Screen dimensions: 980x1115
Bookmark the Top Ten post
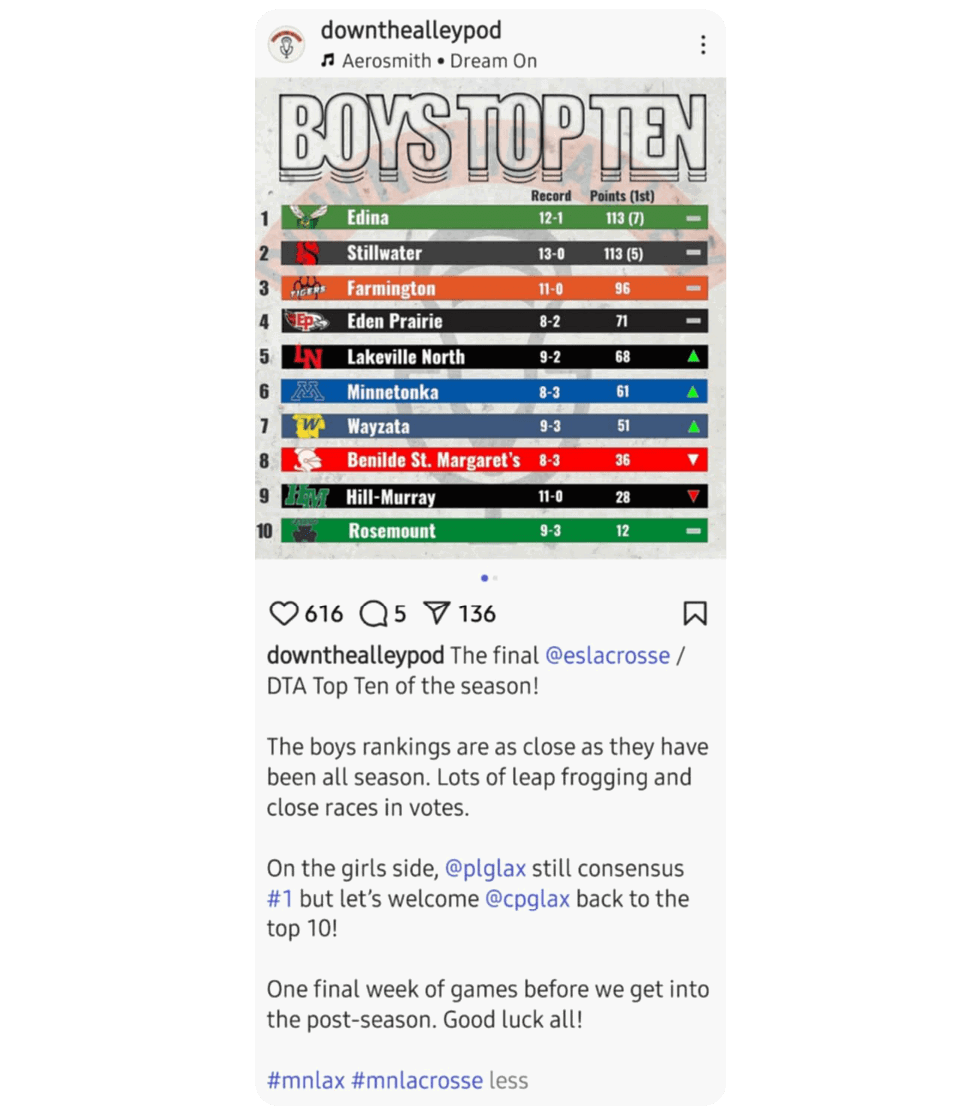coord(695,613)
